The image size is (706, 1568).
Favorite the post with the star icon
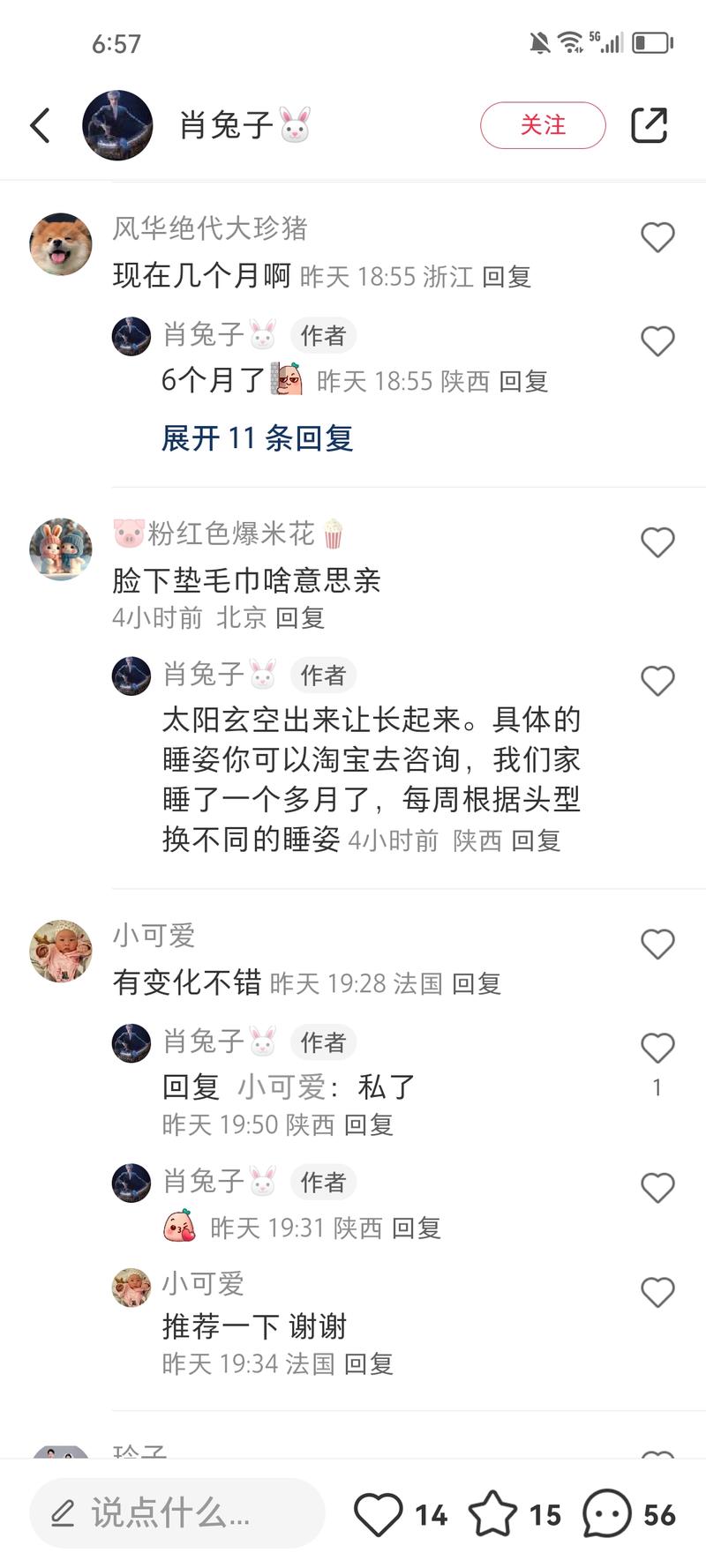tap(492, 1514)
